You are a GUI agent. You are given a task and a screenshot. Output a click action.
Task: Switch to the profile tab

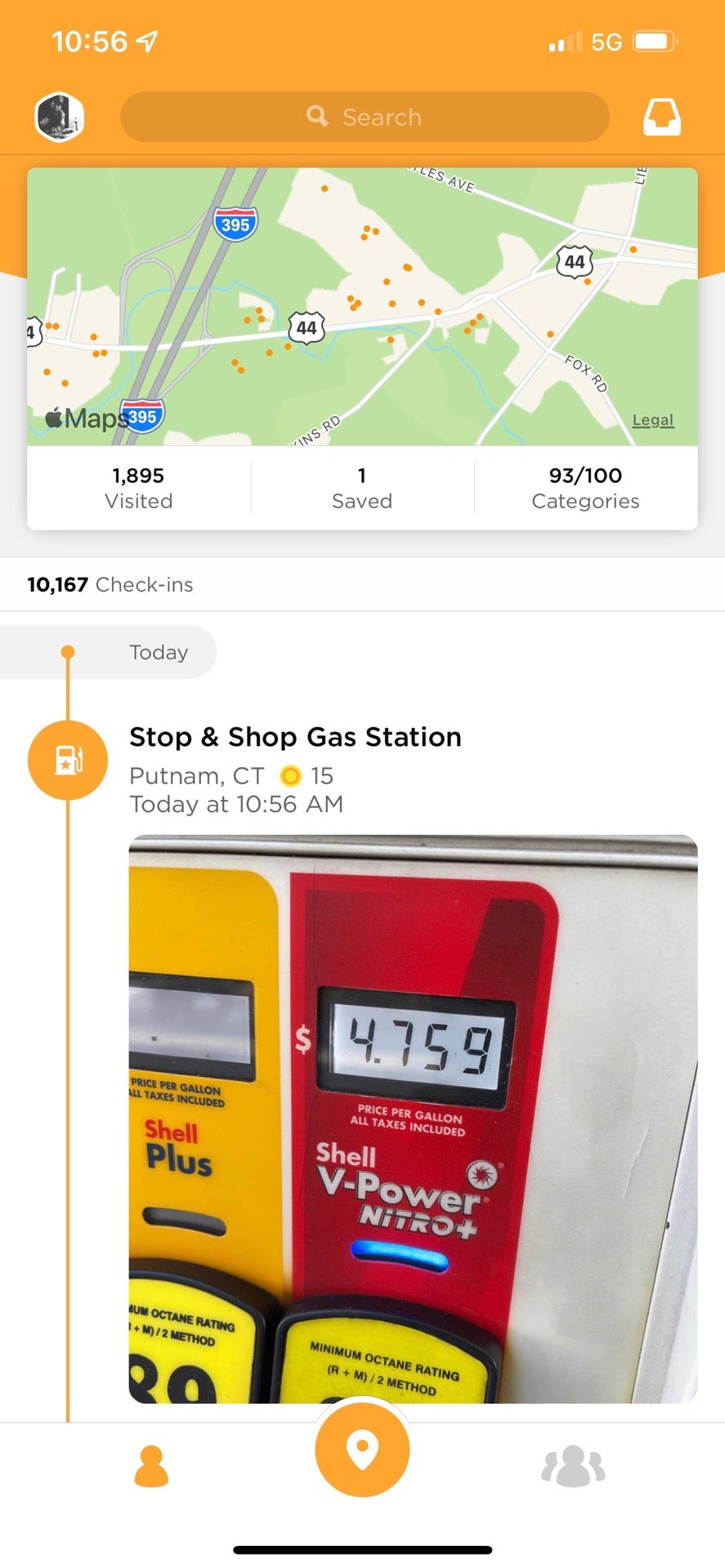coord(151,1465)
